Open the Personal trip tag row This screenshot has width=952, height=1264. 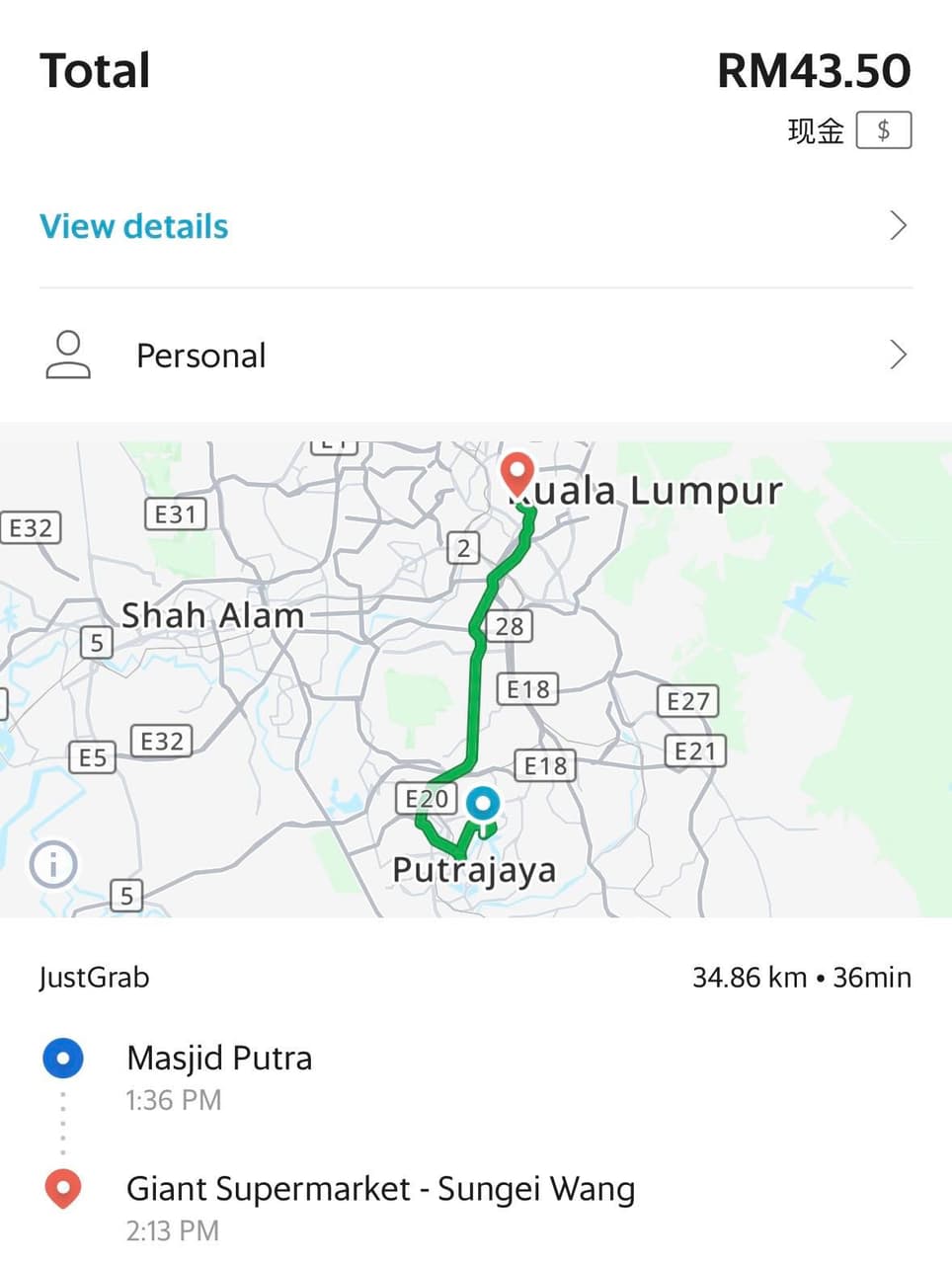[474, 355]
